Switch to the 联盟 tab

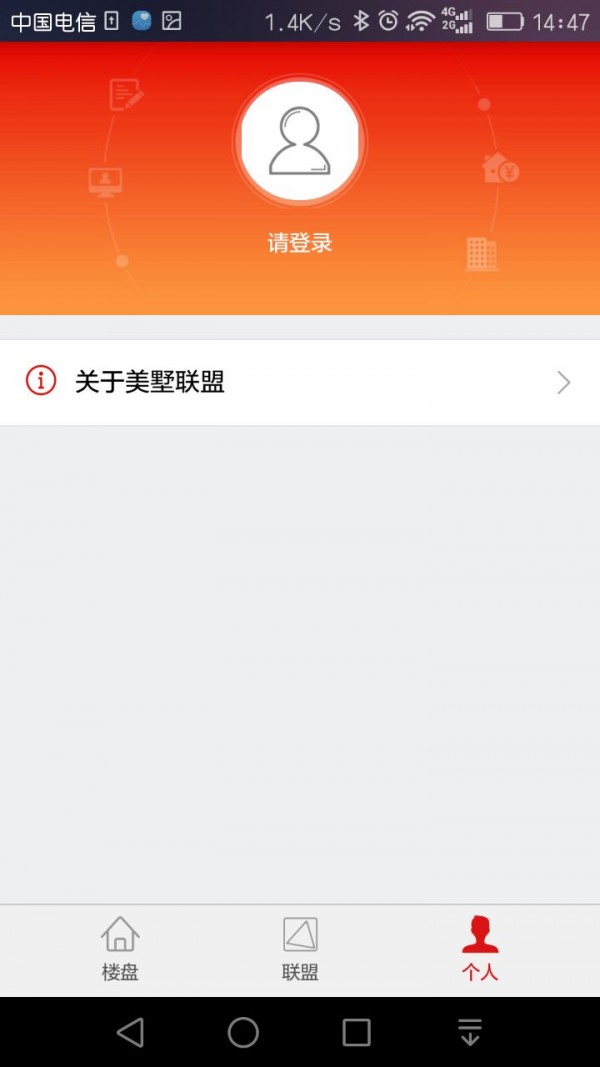300,949
